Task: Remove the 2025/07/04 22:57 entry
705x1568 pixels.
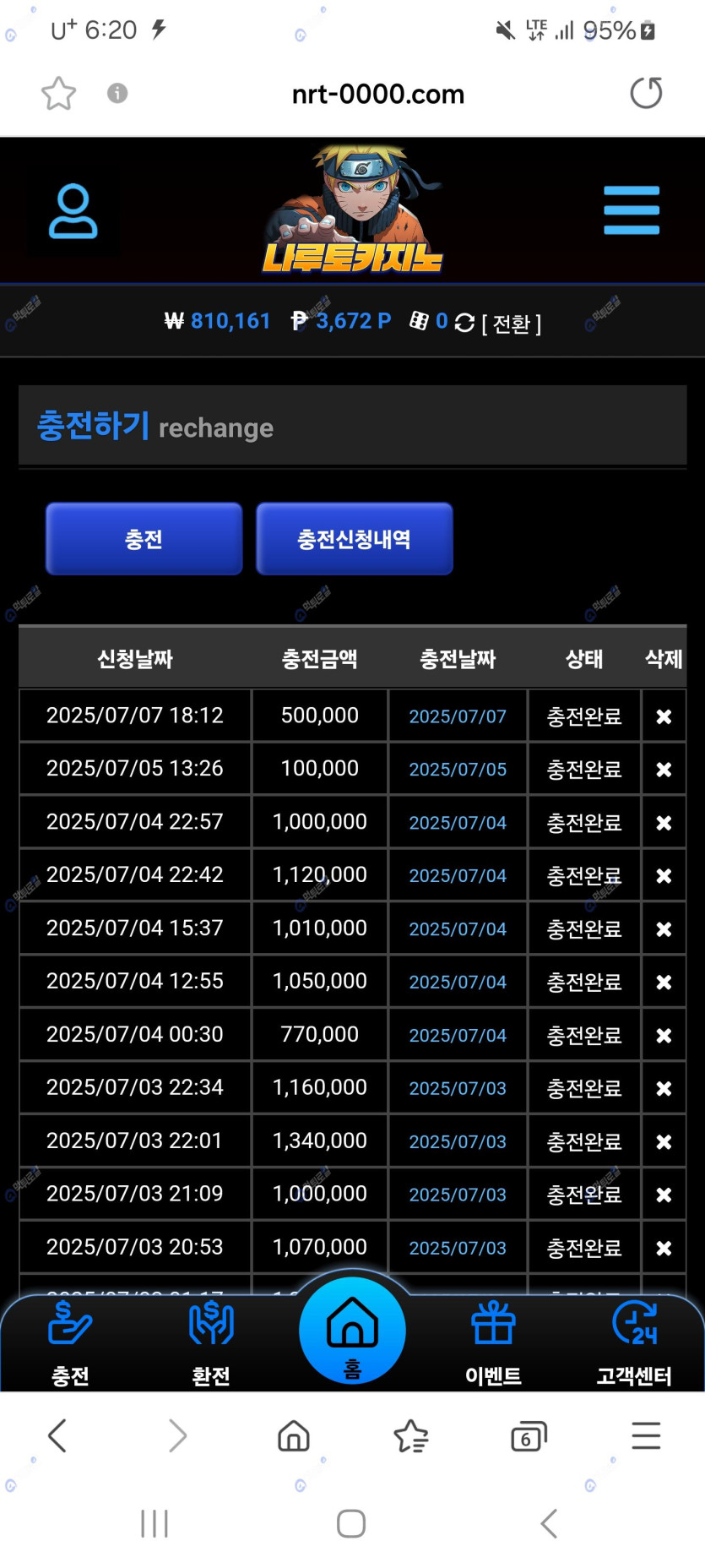Action: click(664, 823)
